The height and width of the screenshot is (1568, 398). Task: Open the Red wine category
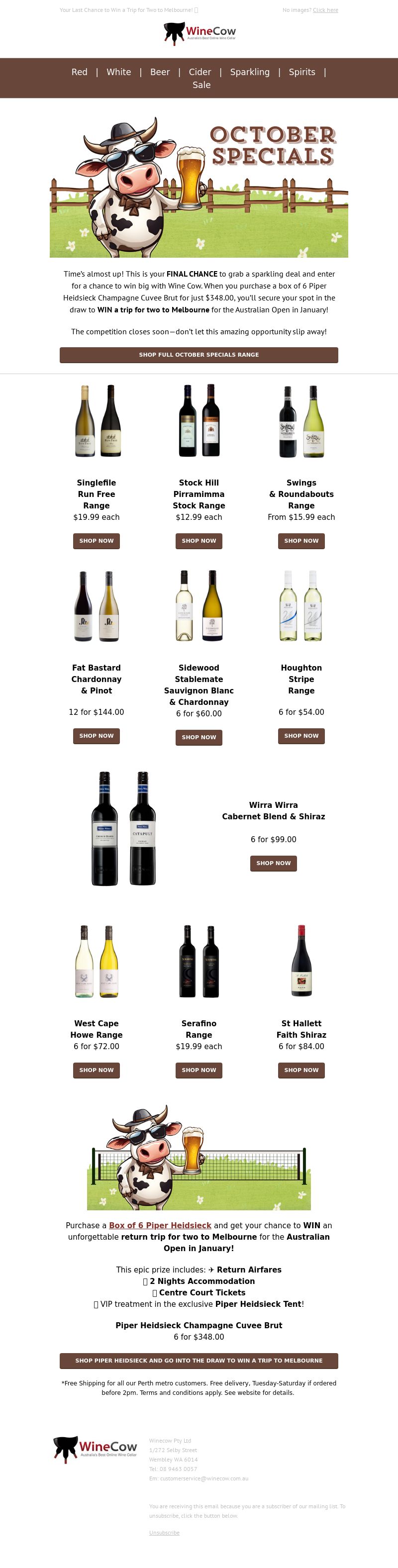click(x=79, y=72)
